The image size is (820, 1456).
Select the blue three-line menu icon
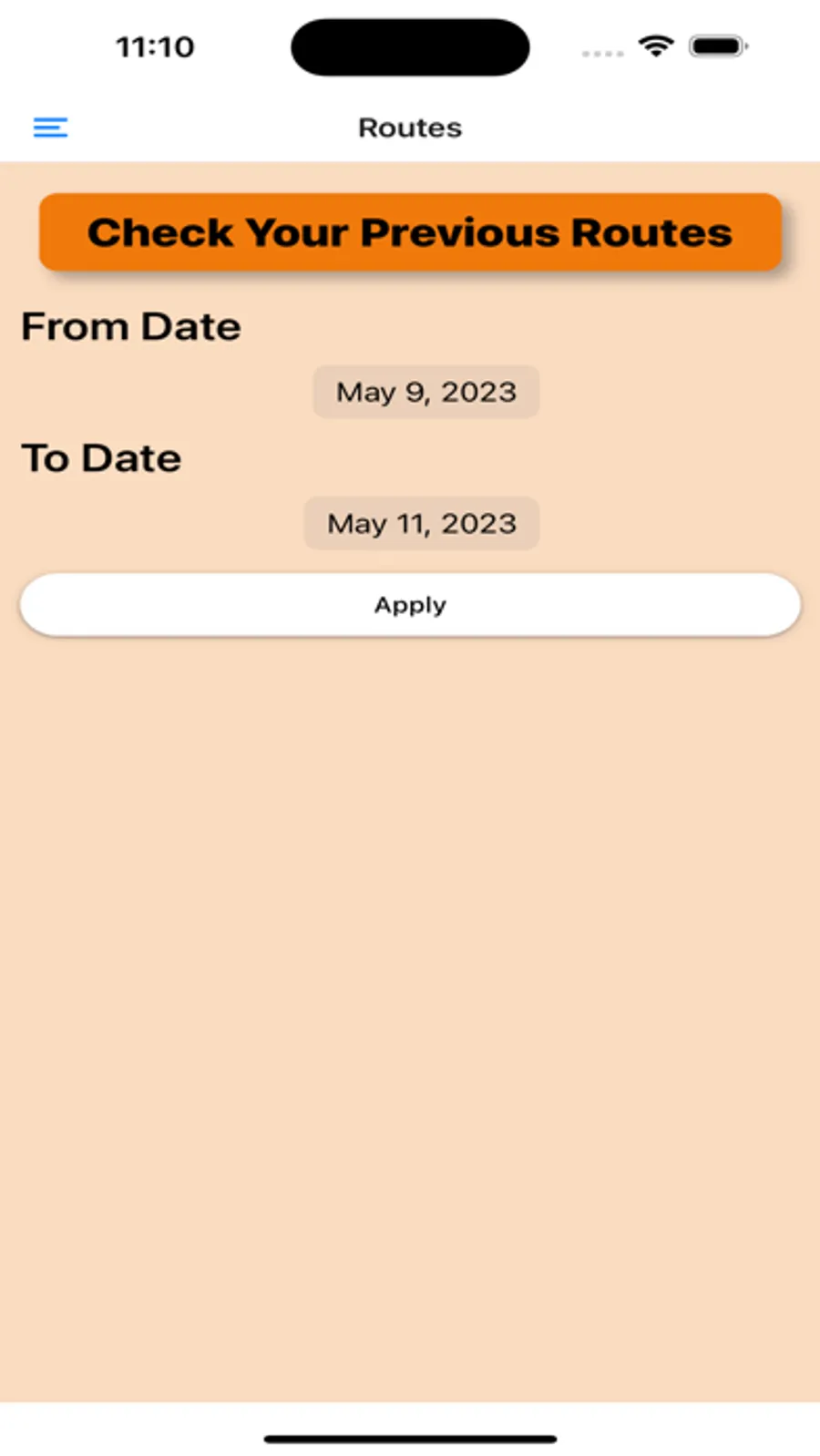(50, 128)
